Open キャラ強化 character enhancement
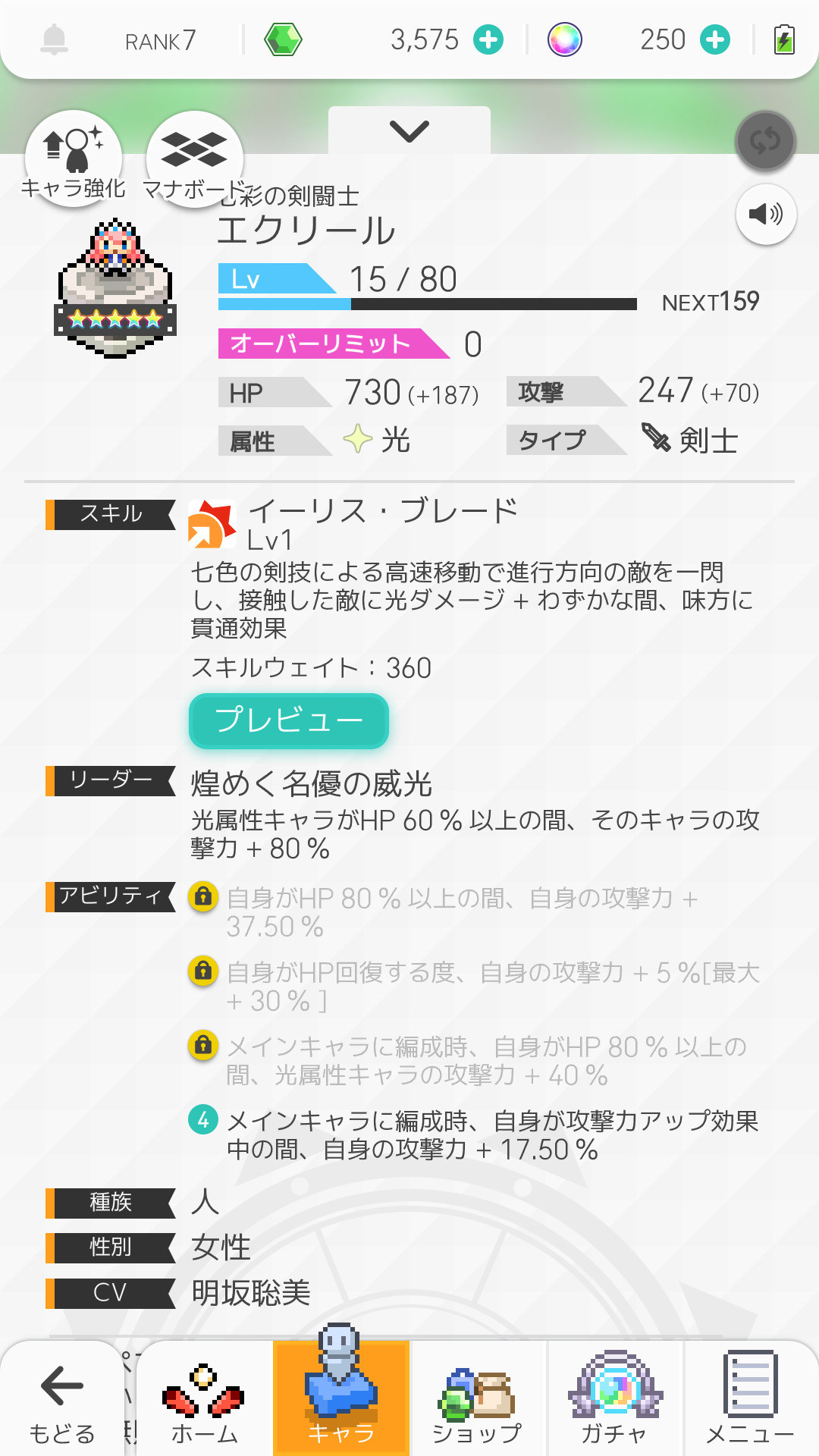The width and height of the screenshot is (819, 1456). (x=74, y=157)
